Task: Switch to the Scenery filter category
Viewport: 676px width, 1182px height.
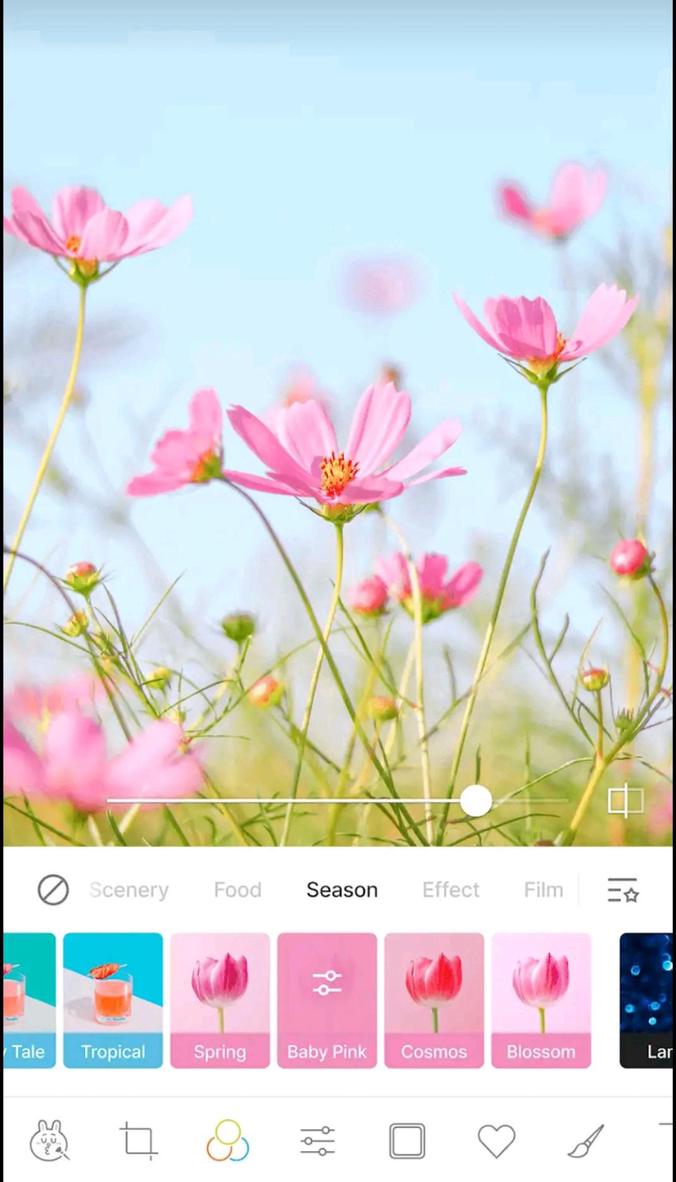Action: [129, 889]
